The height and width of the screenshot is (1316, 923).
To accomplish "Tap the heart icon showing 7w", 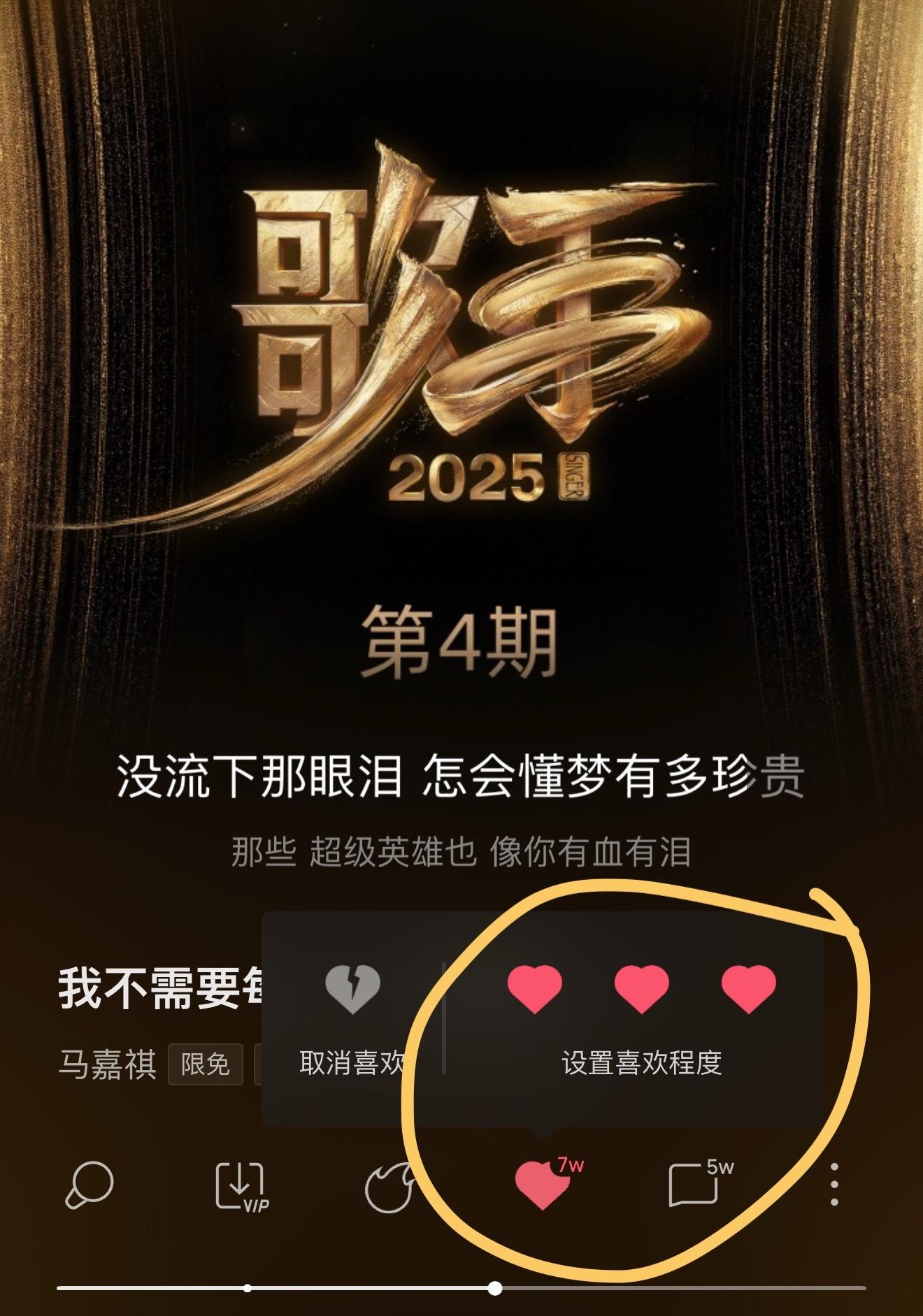I will point(543,1184).
